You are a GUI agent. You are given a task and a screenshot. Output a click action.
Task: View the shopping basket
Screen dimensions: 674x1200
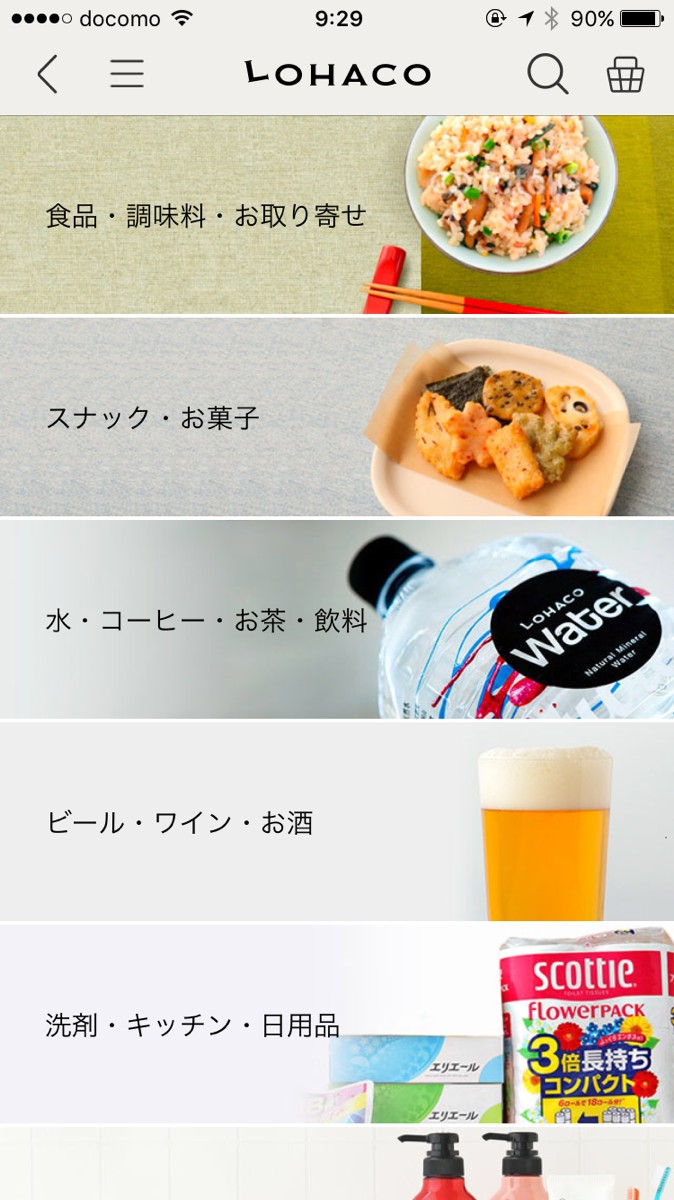pyautogui.click(x=625, y=74)
